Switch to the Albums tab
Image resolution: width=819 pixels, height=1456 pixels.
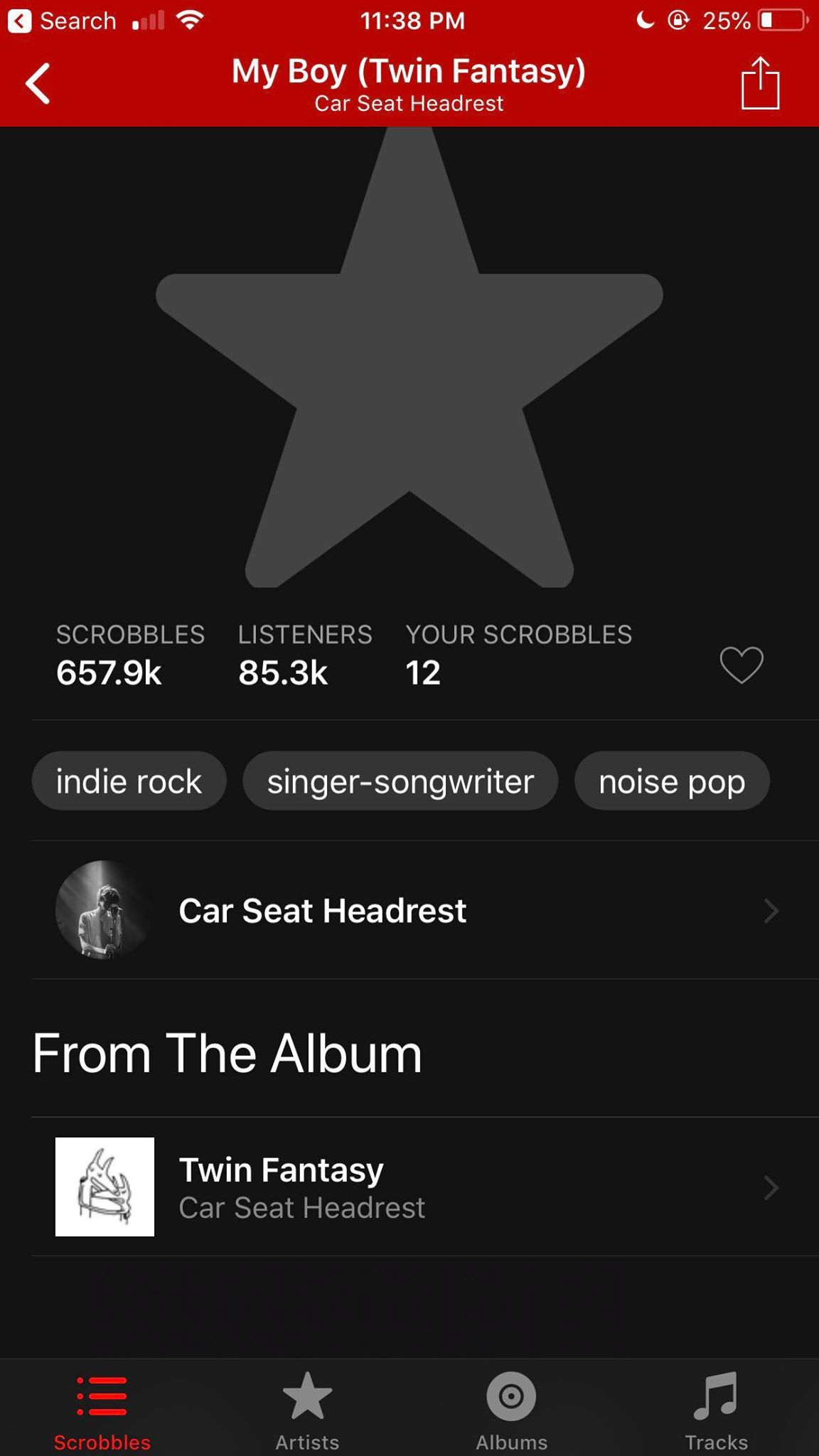(512, 1410)
